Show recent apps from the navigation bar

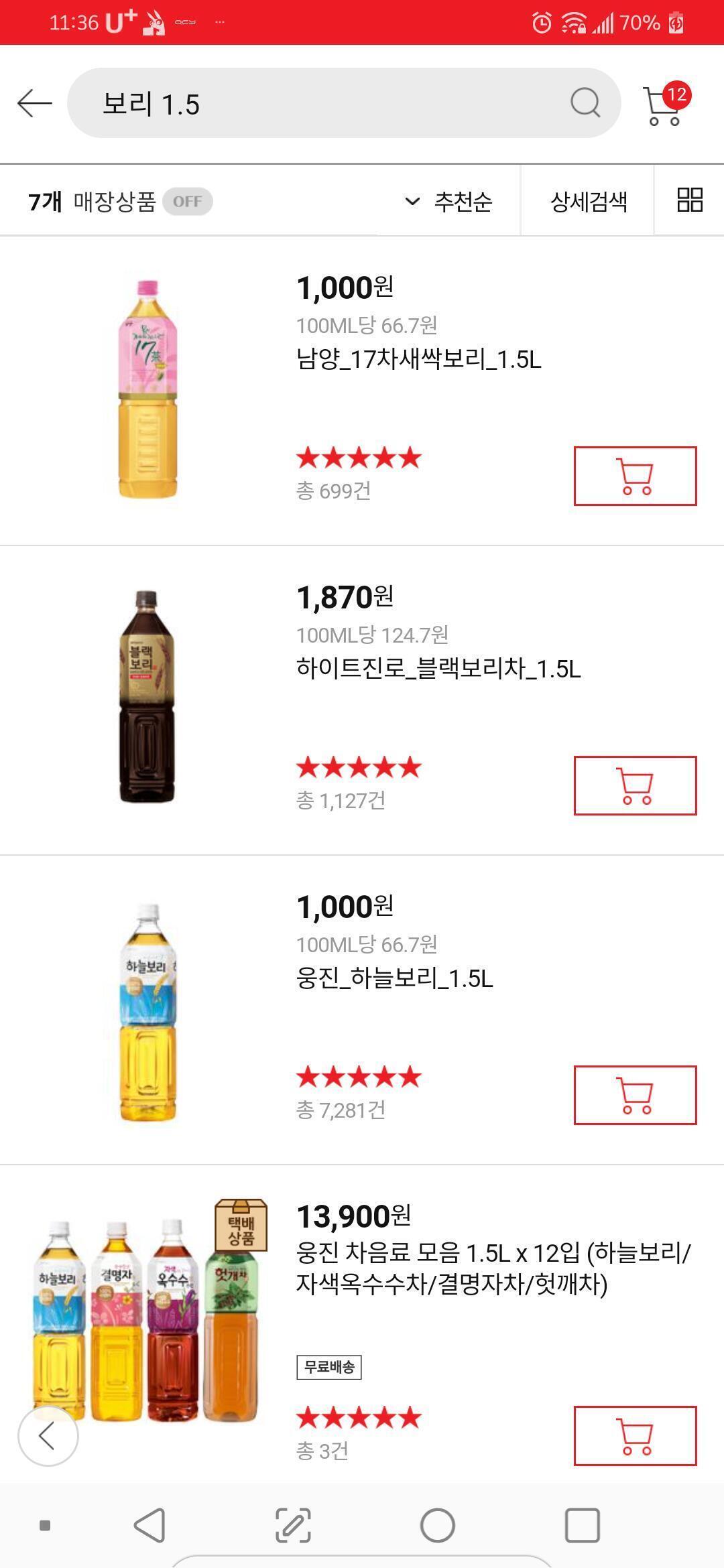click(582, 1526)
